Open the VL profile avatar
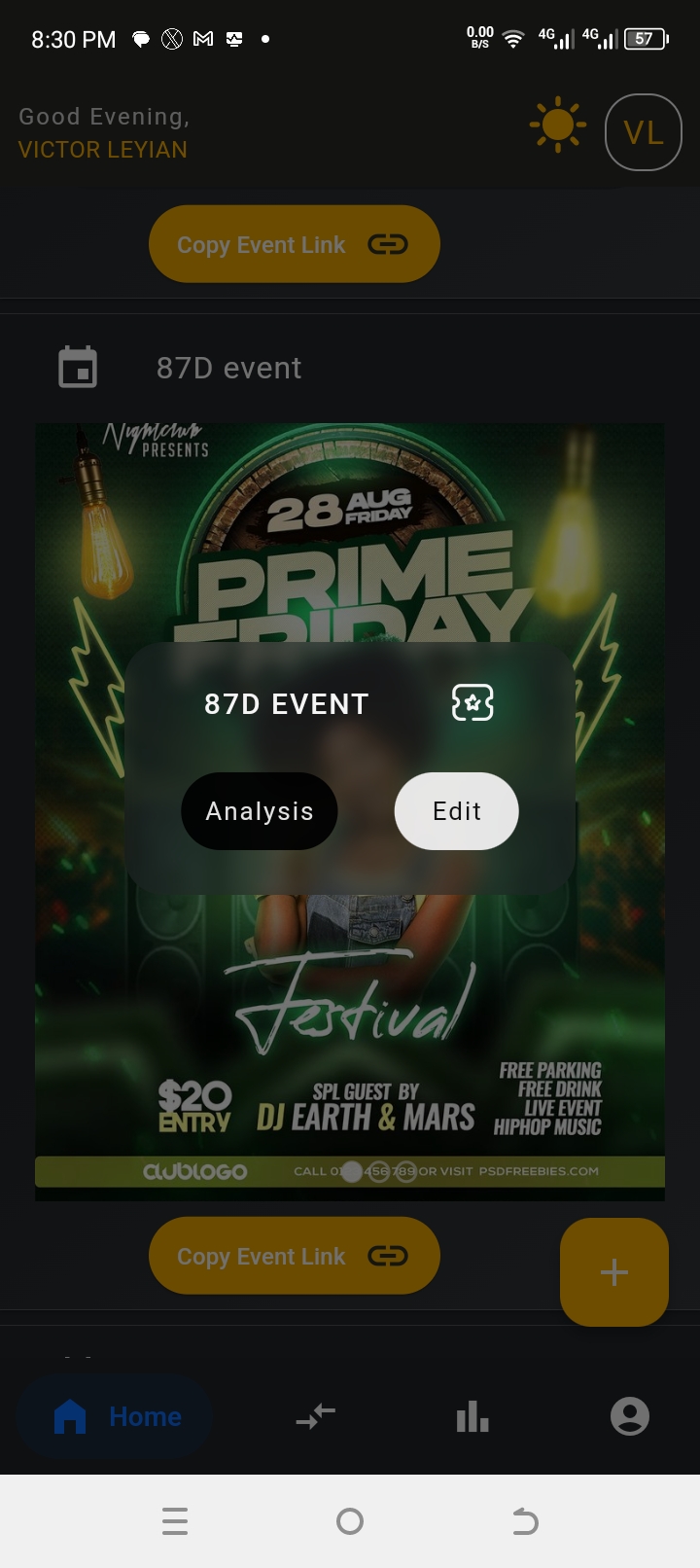This screenshot has height=1568, width=700. pyautogui.click(x=643, y=132)
